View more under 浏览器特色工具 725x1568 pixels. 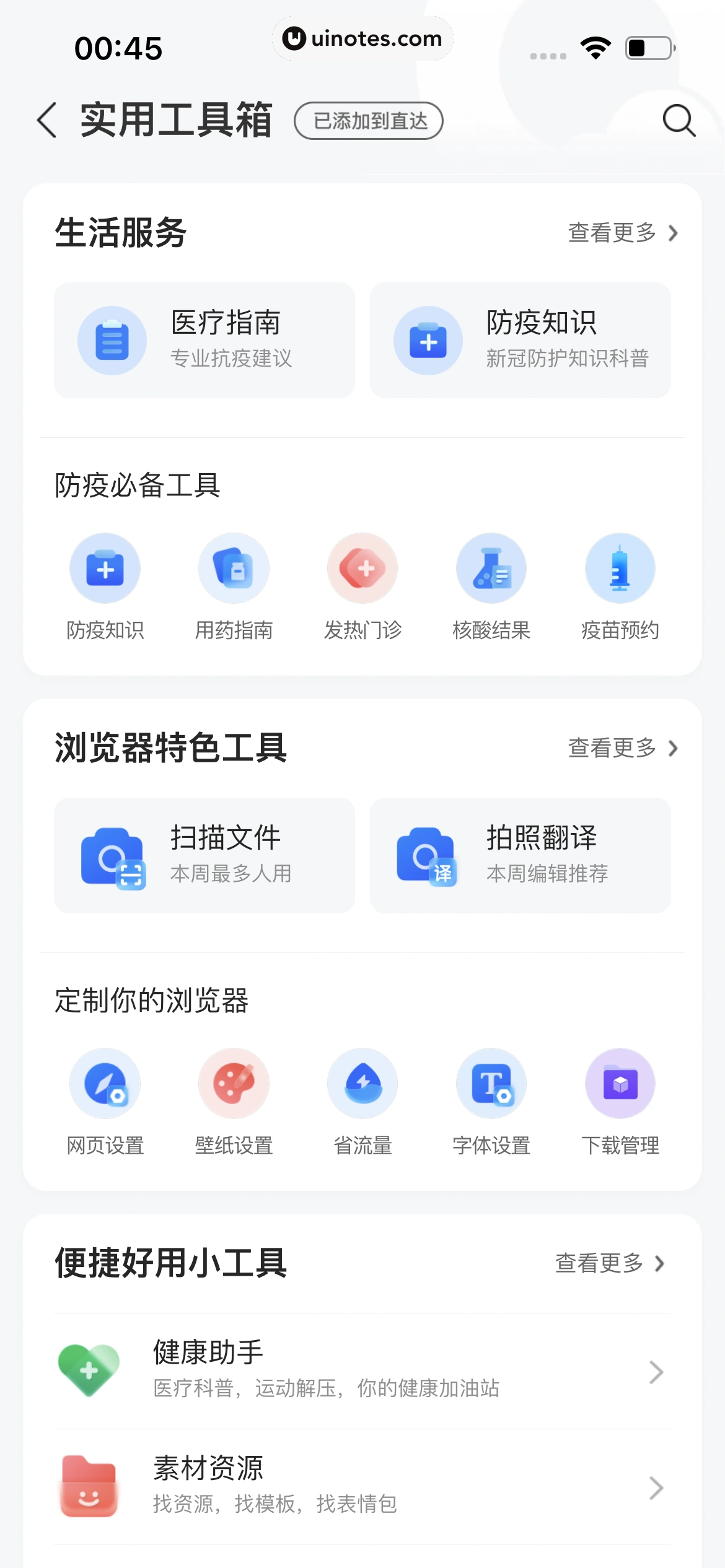(x=622, y=748)
